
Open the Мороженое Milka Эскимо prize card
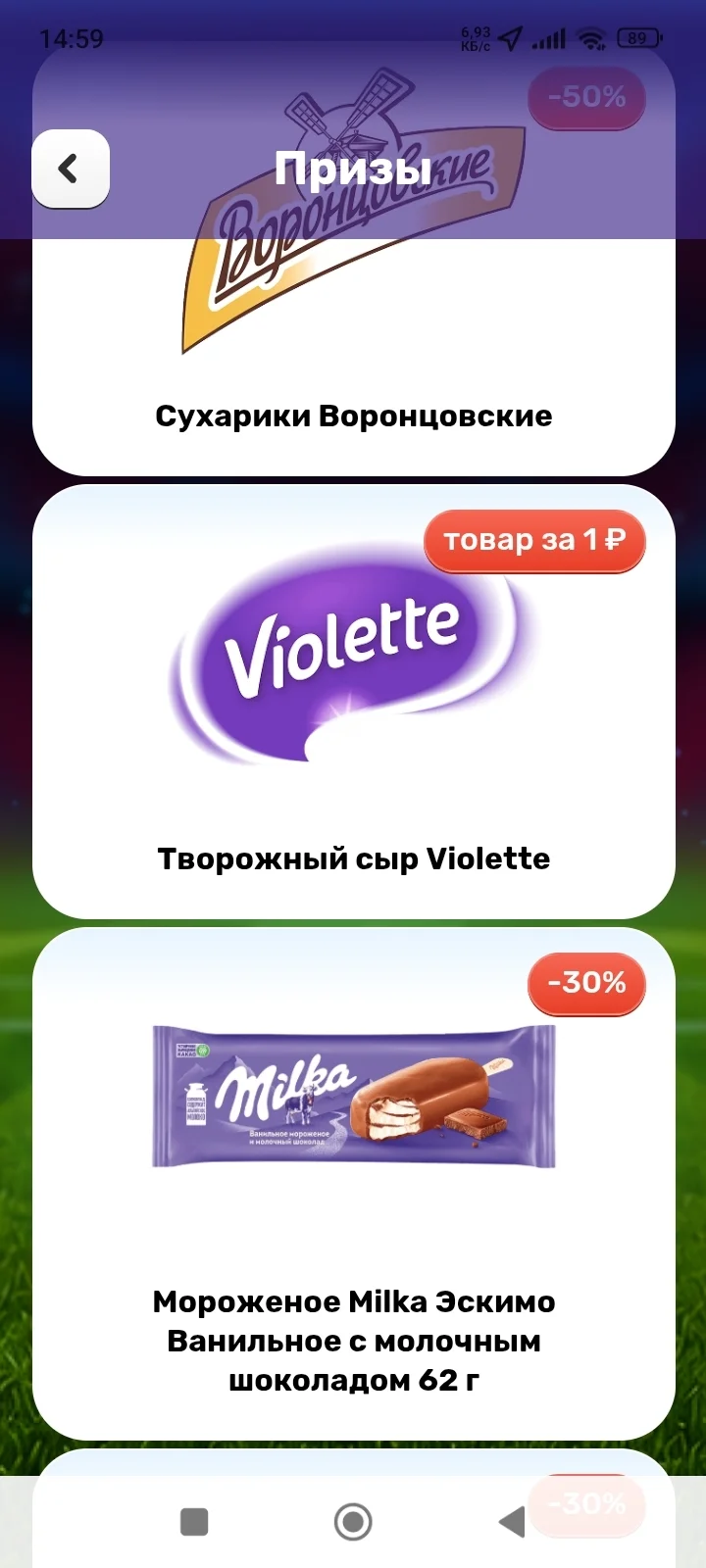pos(353,1184)
